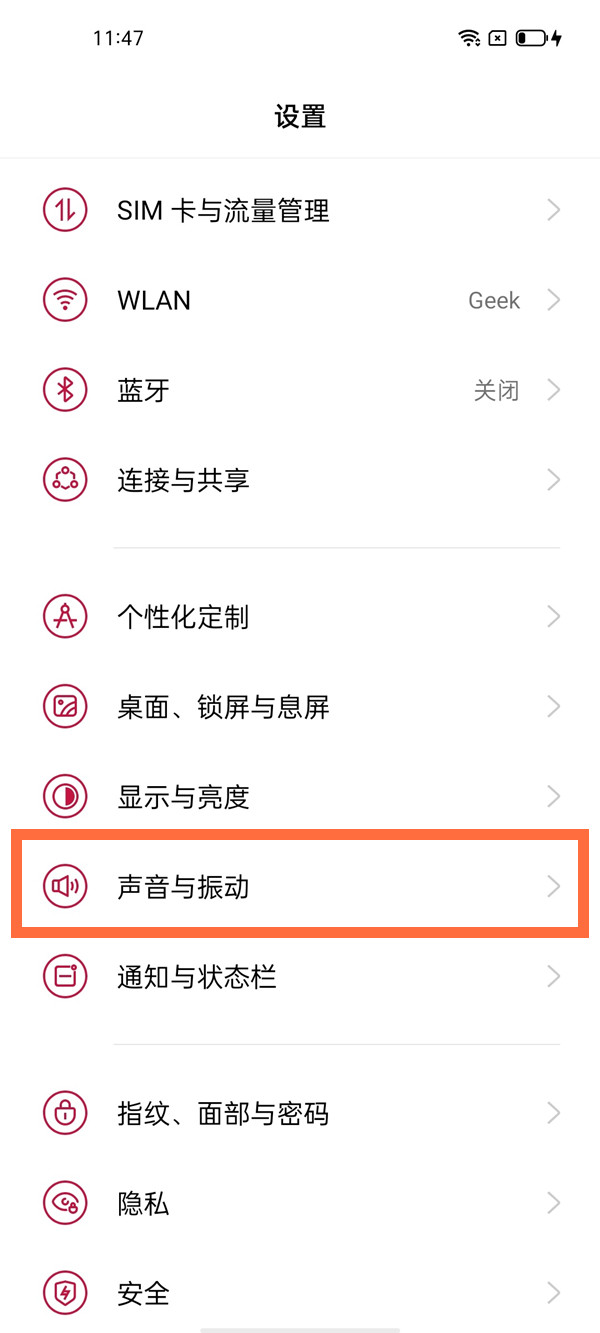The image size is (600, 1333).
Task: Open 通知与状态栏 settings
Action: point(300,976)
